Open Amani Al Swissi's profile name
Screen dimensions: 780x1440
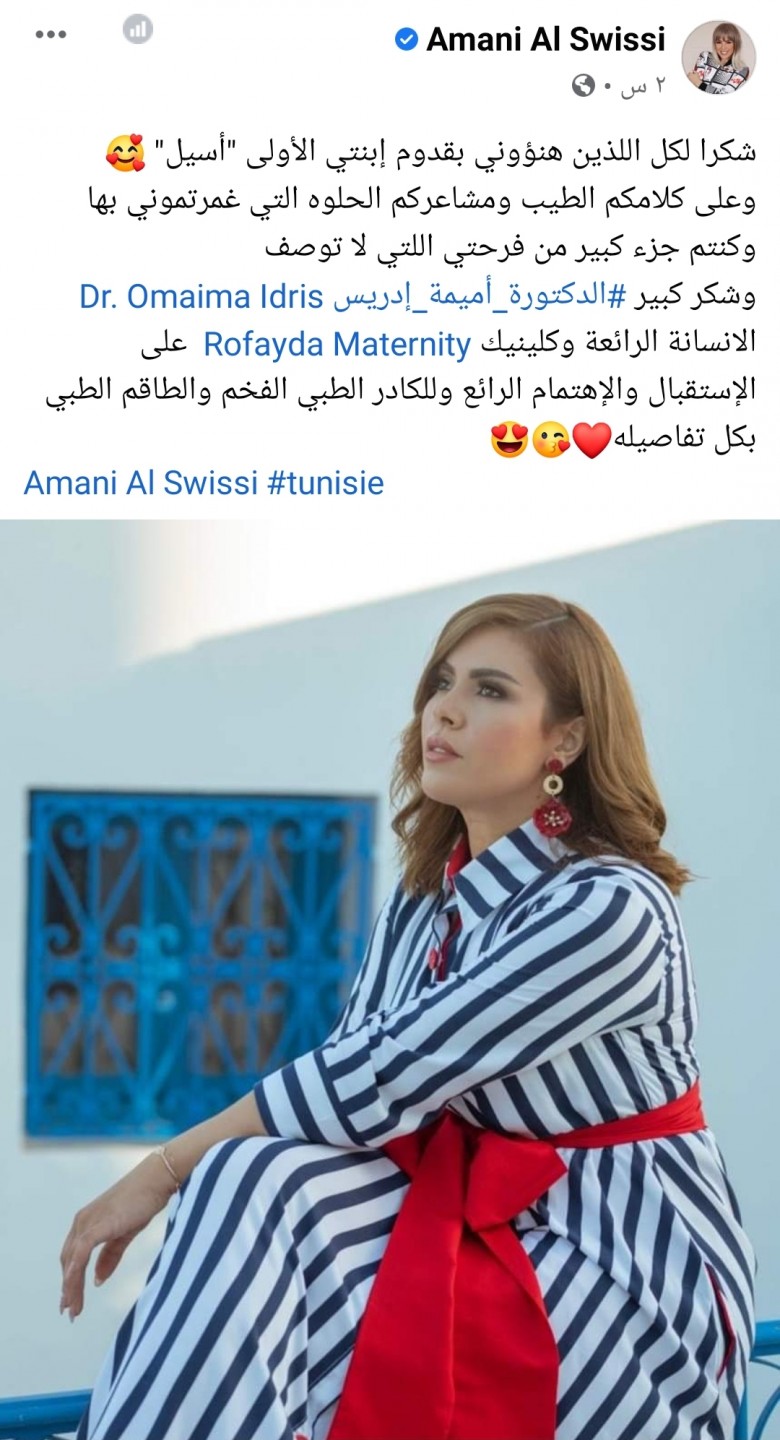[545, 39]
